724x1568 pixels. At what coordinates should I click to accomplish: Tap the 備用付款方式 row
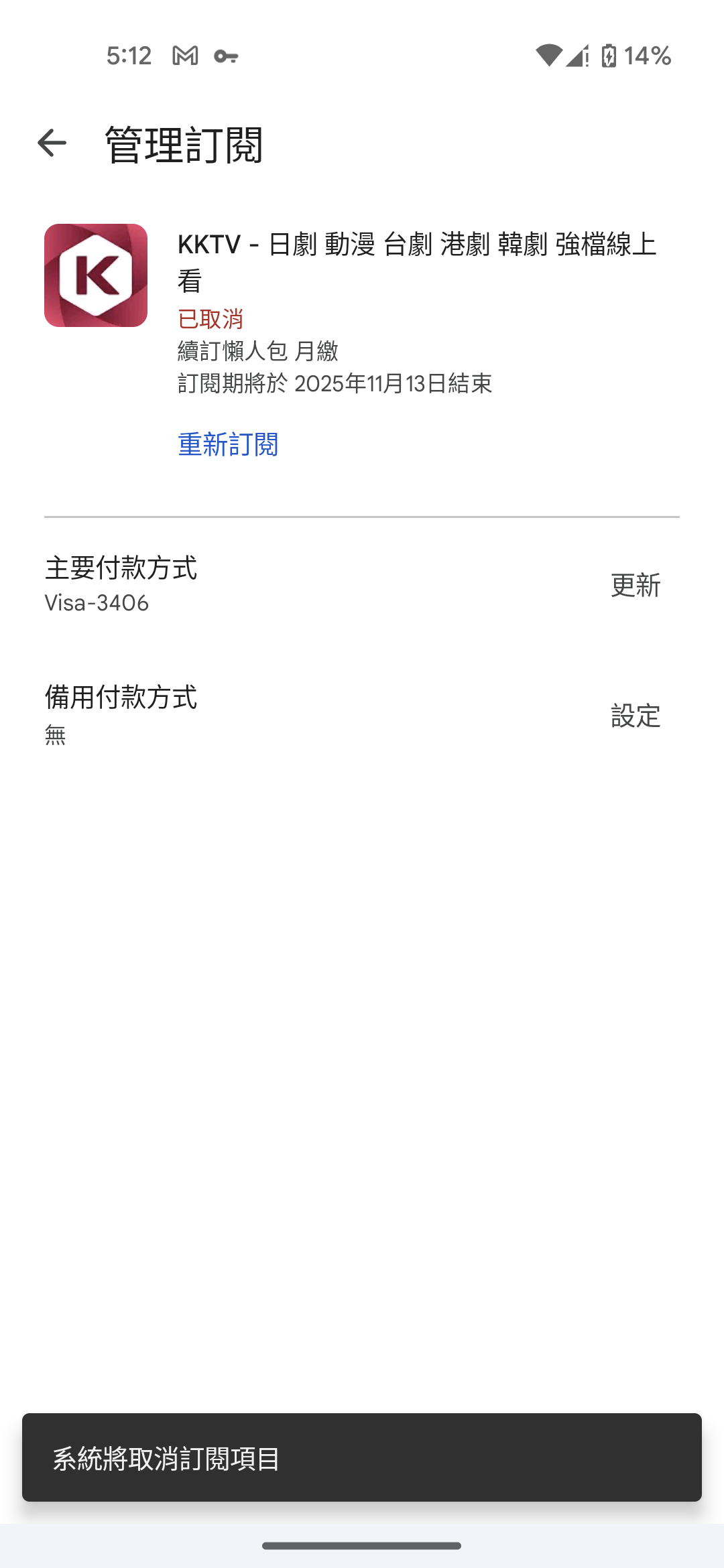pyautogui.click(x=122, y=699)
